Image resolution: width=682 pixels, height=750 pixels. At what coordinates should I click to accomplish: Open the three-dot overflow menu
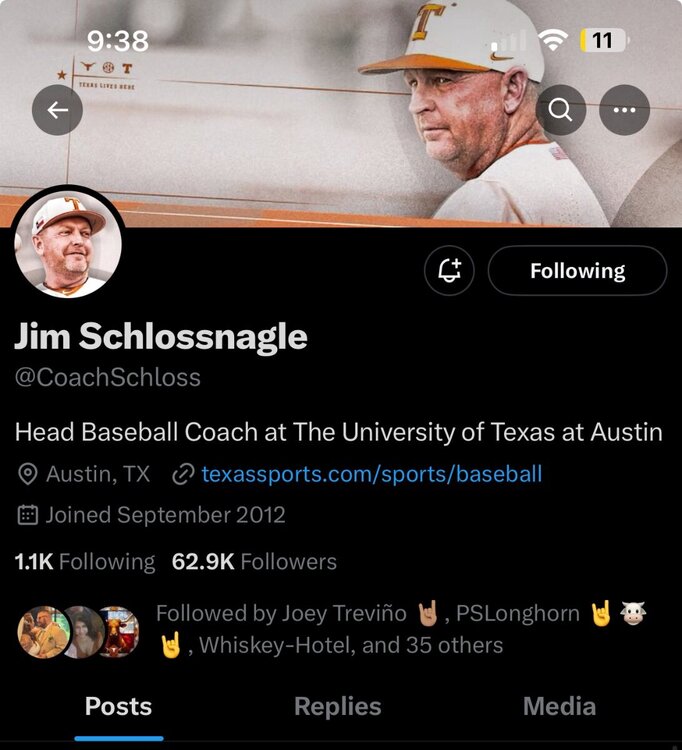624,110
